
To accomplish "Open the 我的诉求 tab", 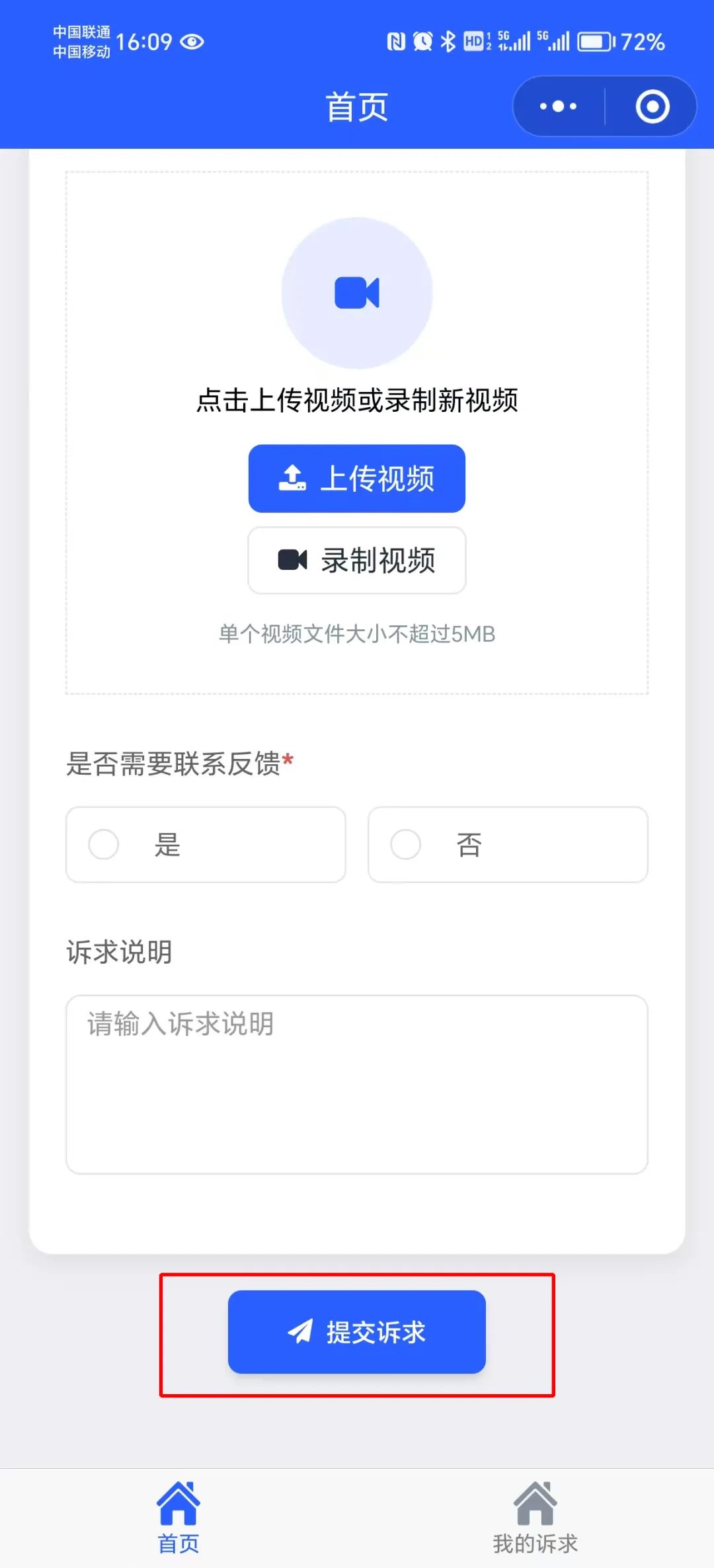I will [535, 1518].
